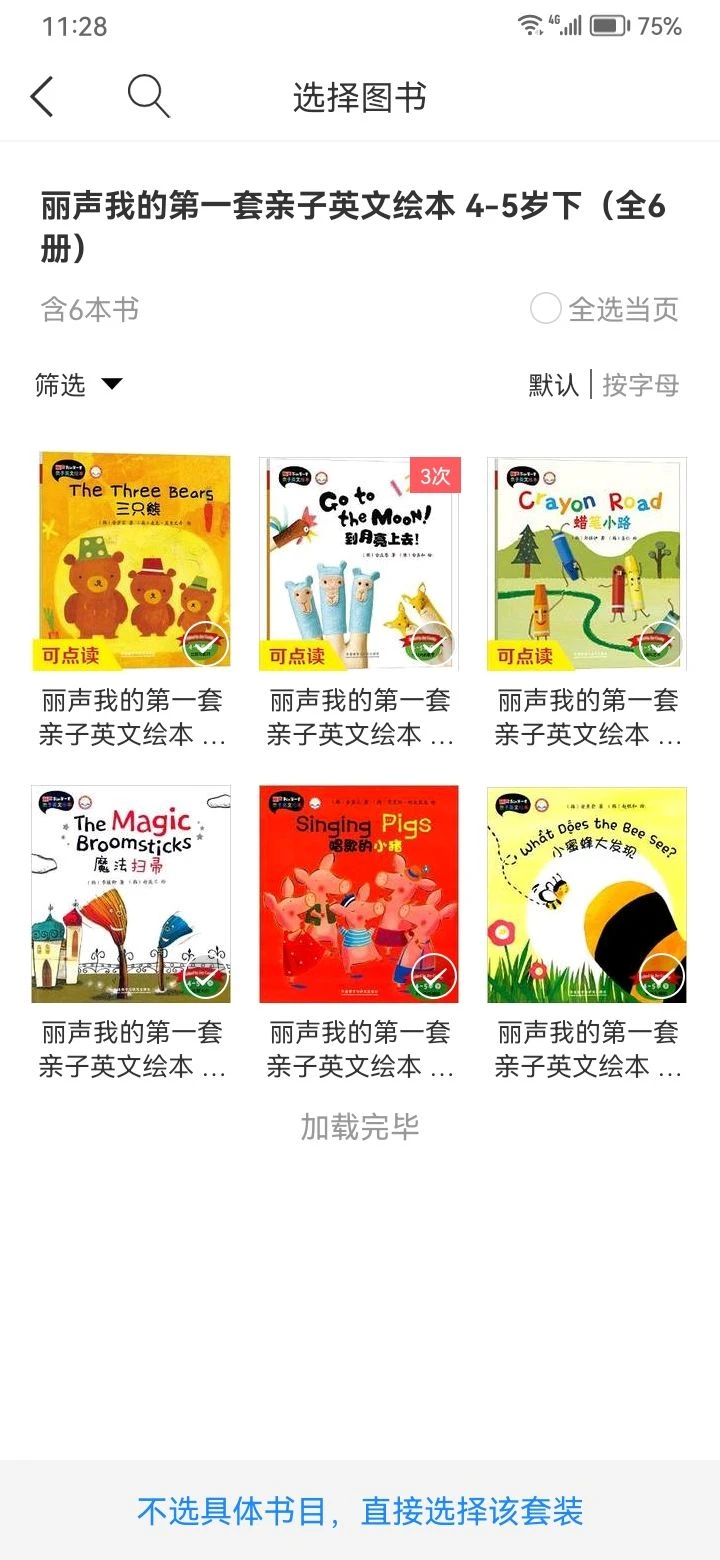Sort books by 按字母 order
This screenshot has height=1560, width=720.
(x=641, y=385)
